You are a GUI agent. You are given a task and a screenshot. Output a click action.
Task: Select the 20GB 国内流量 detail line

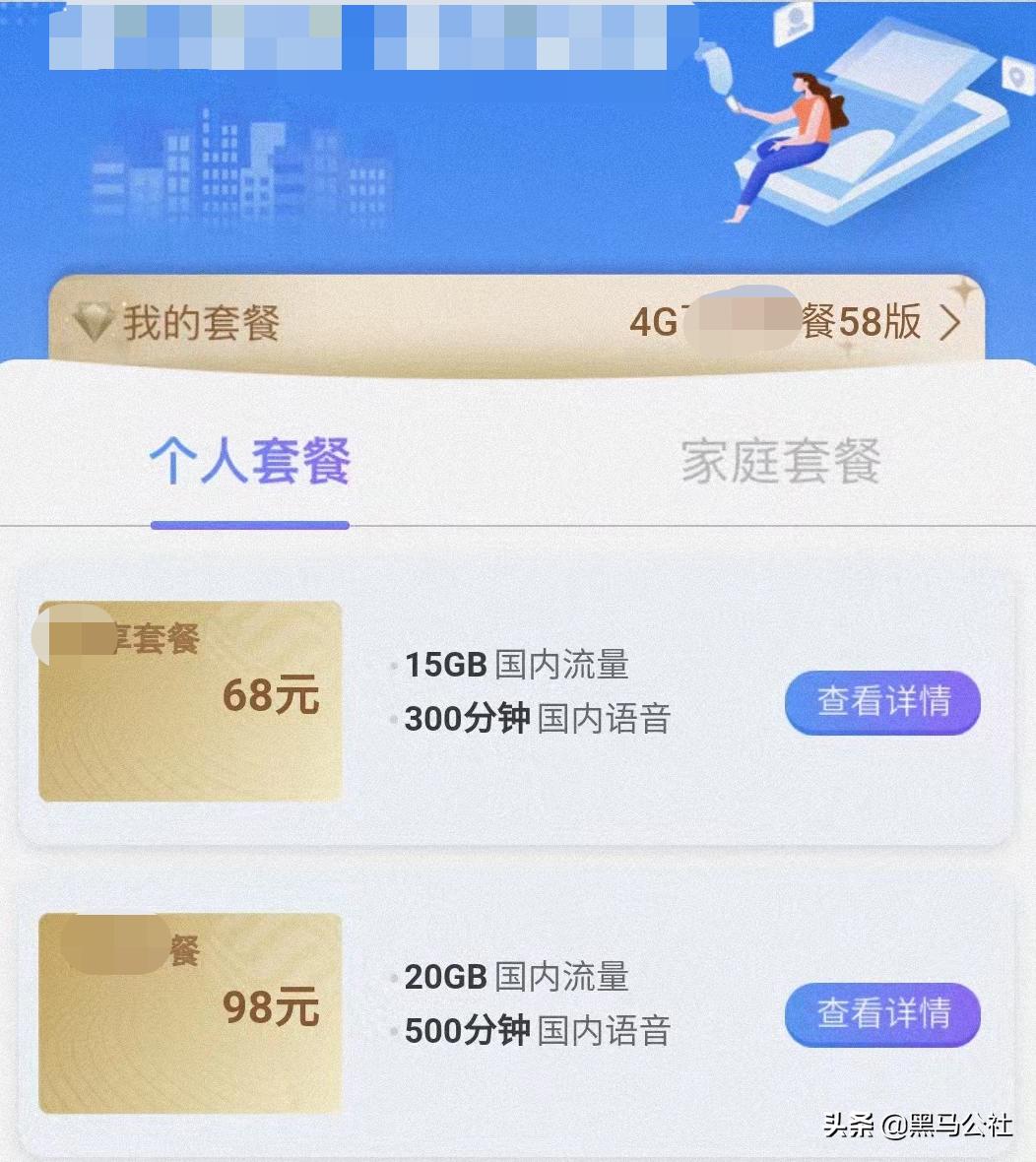(517, 978)
